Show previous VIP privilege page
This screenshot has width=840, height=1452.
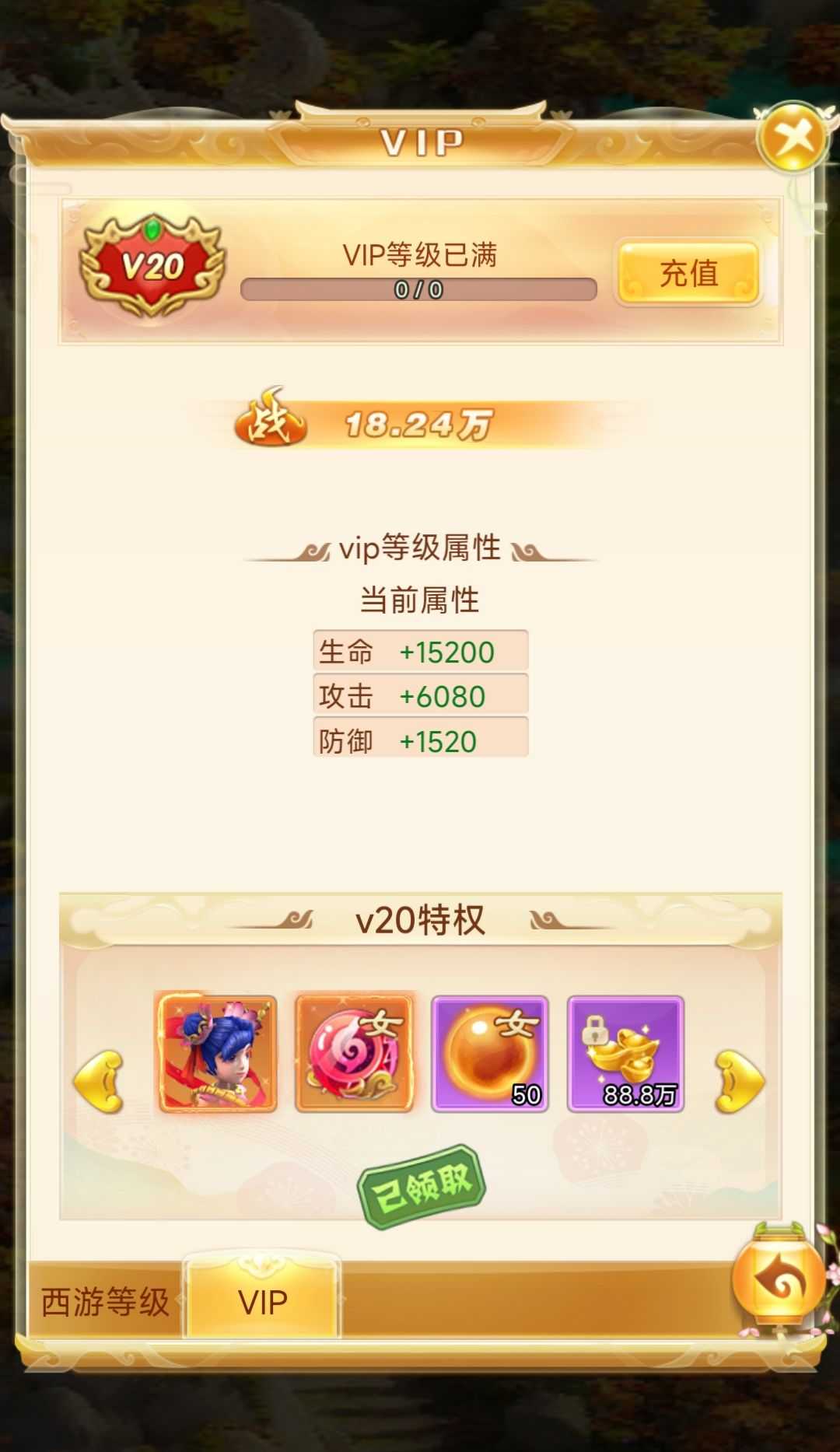[99, 1080]
